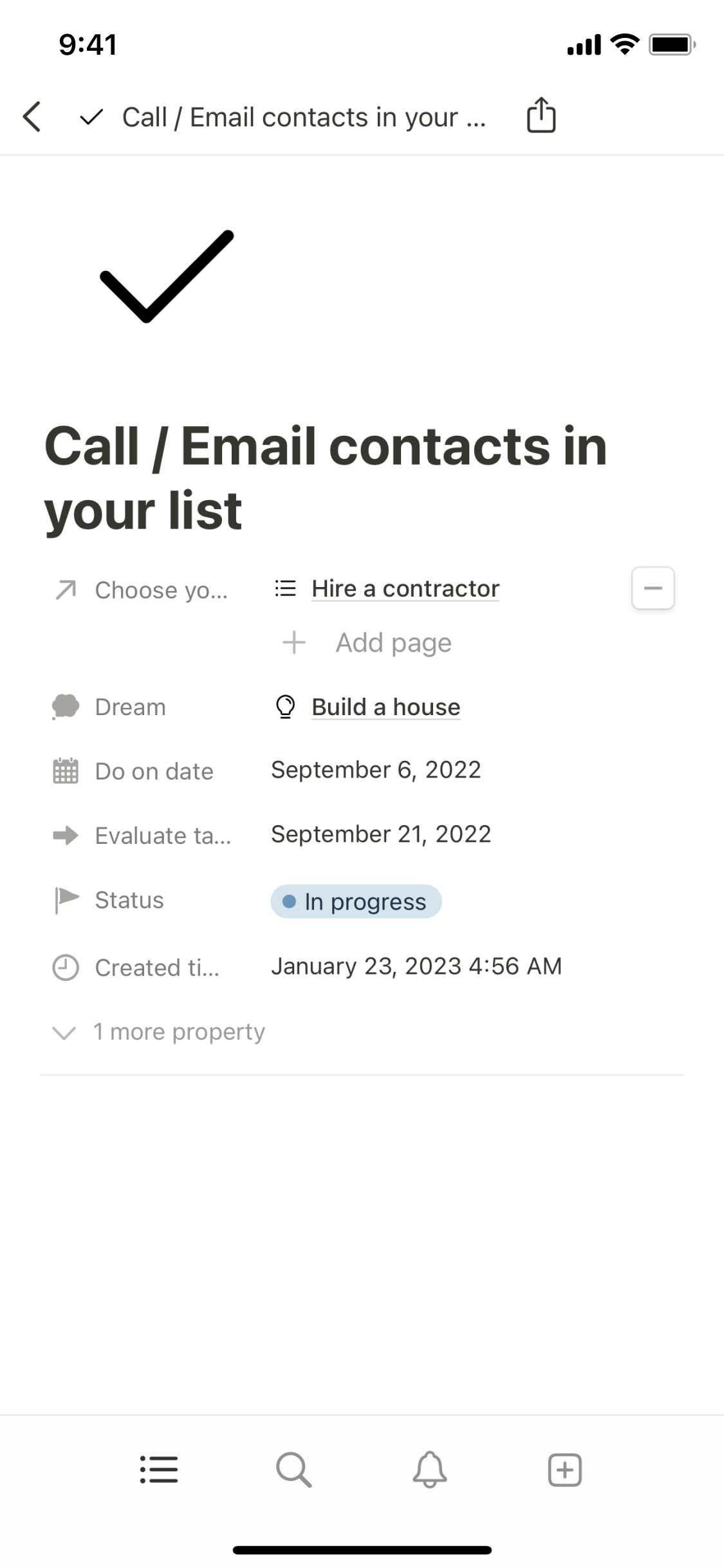Tap the checkmark page icon

pyautogui.click(x=166, y=275)
